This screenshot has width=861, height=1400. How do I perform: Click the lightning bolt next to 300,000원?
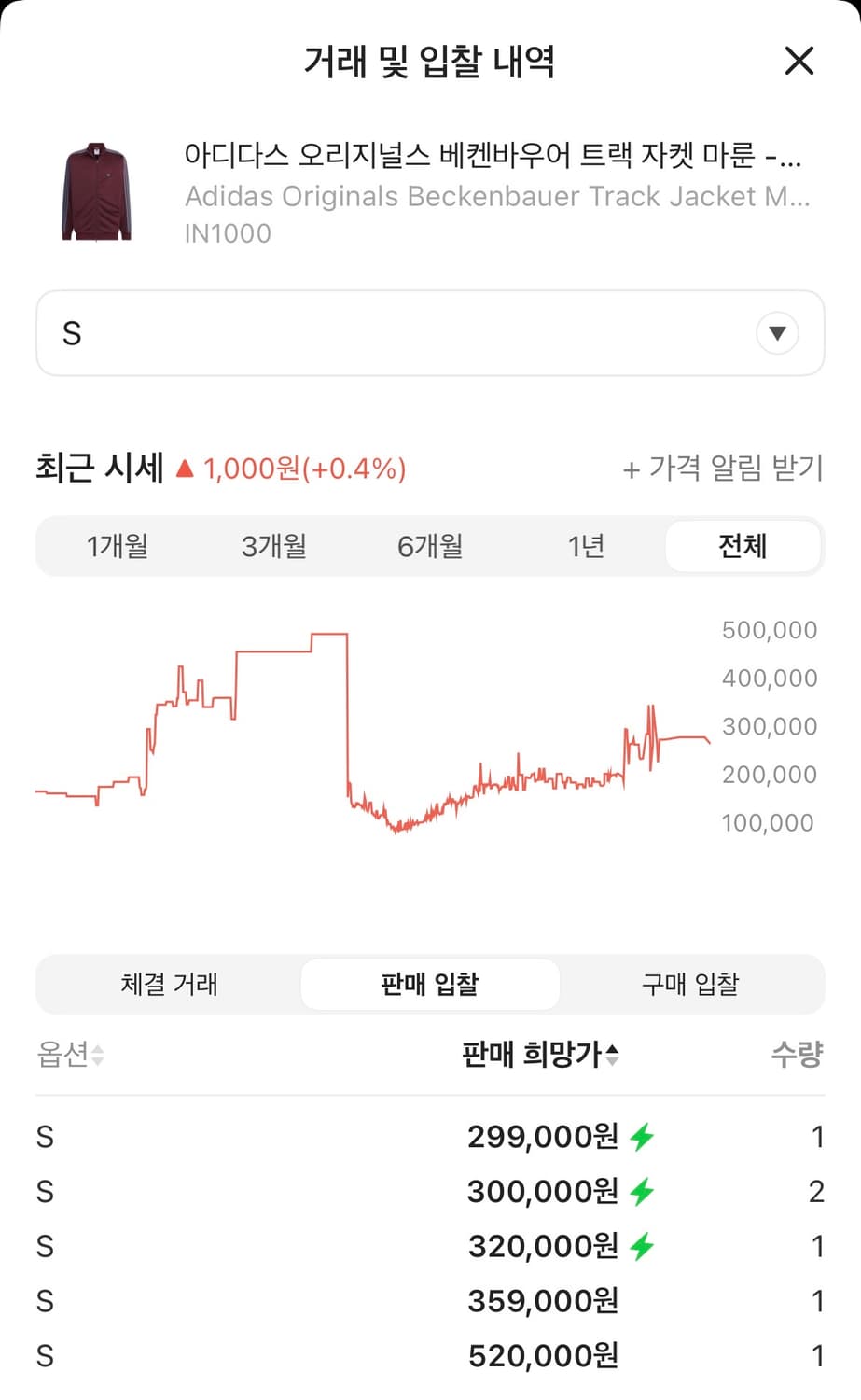(643, 1191)
